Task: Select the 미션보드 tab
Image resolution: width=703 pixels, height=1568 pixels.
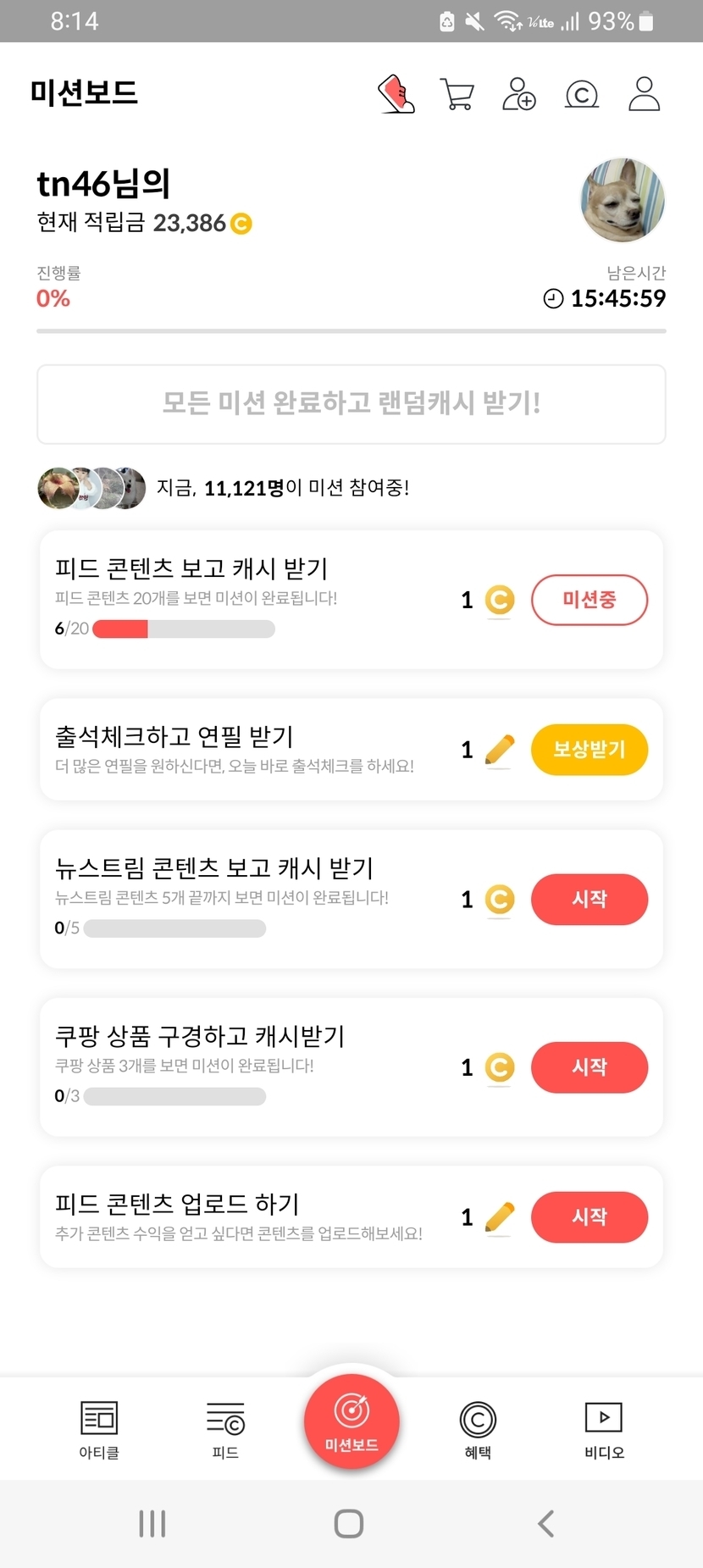Action: [x=351, y=1422]
